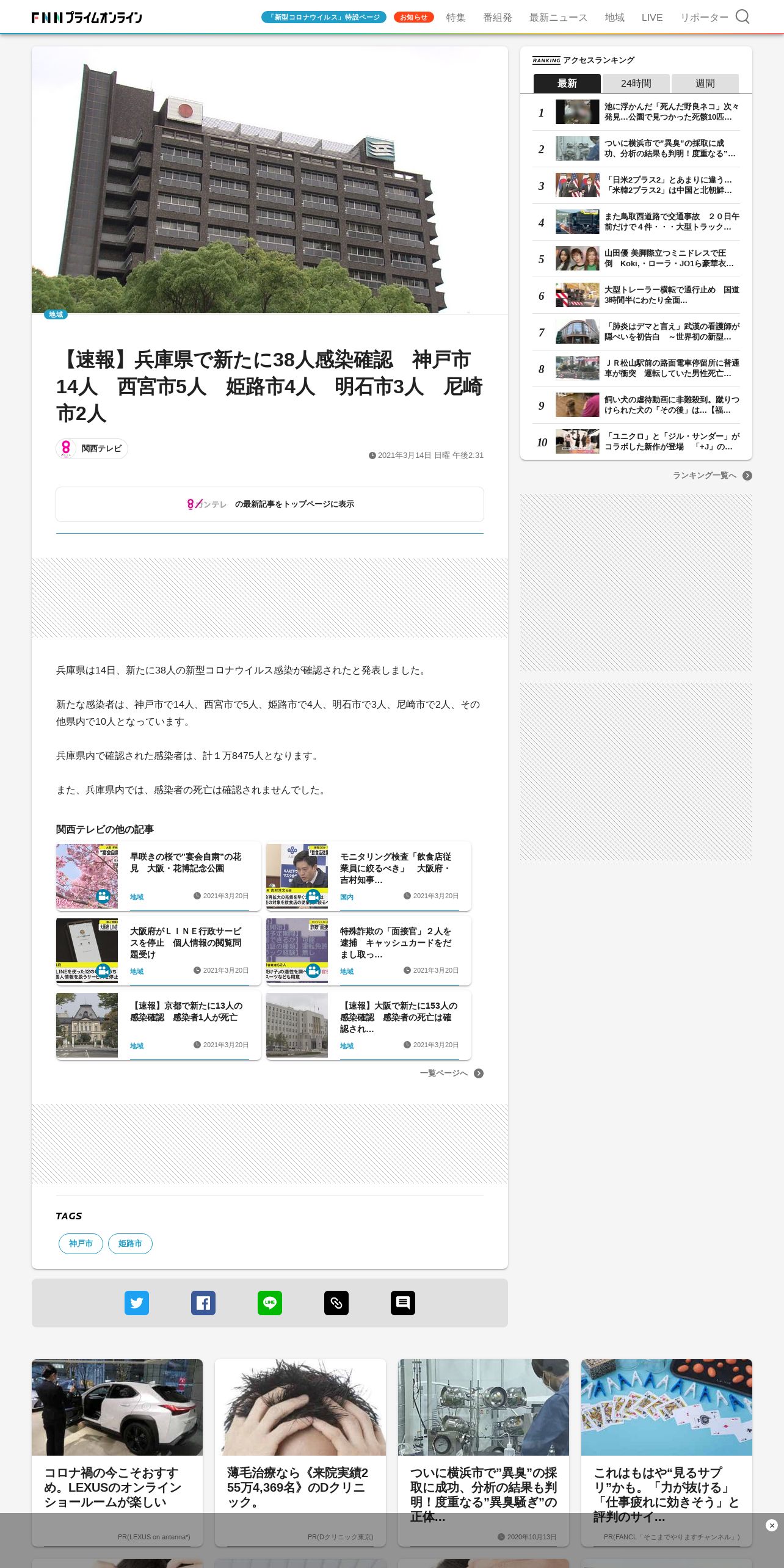Dismiss the bottom overlay banner

point(772,1525)
